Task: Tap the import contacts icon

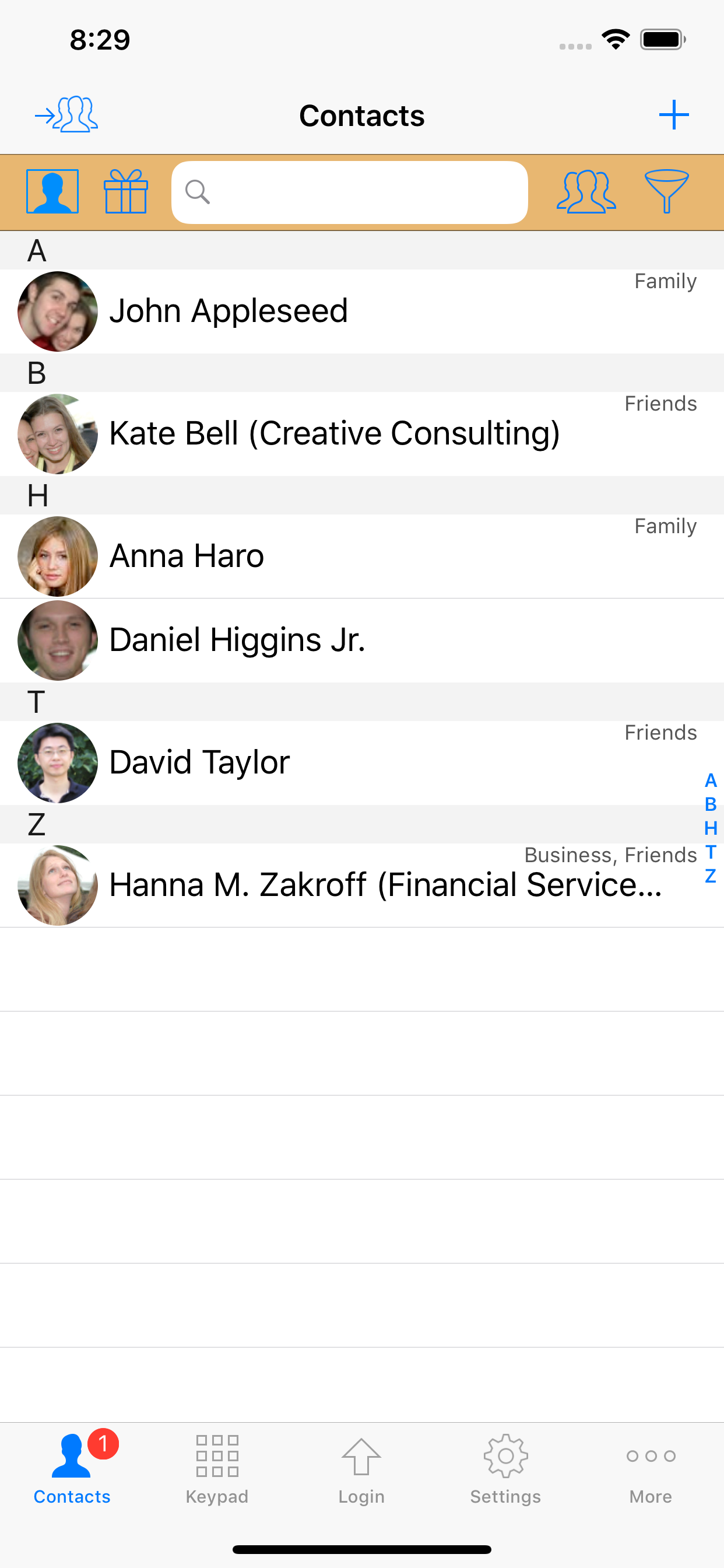Action: click(66, 114)
